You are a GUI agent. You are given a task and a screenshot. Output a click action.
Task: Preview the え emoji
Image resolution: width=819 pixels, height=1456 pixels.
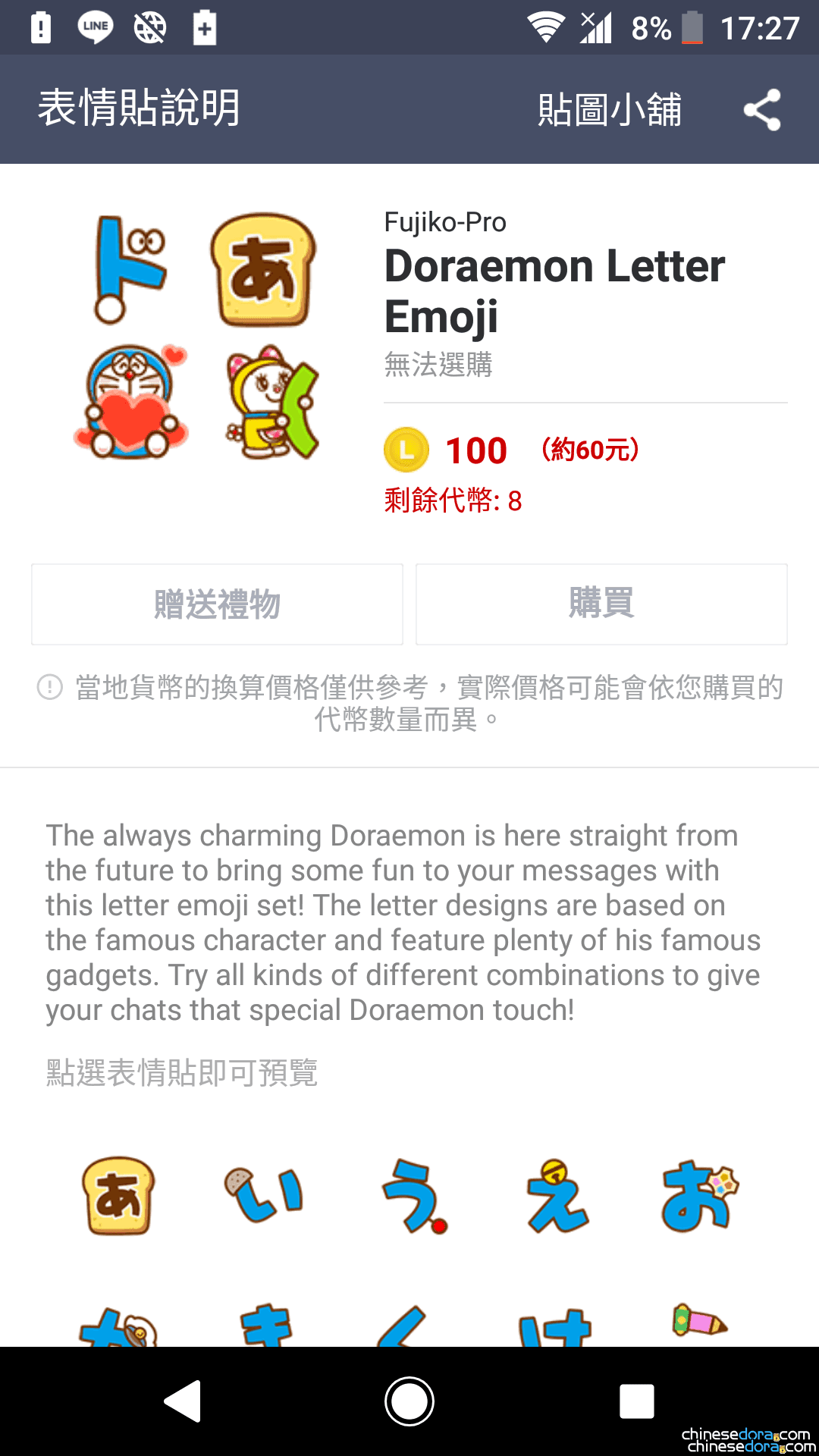557,1196
